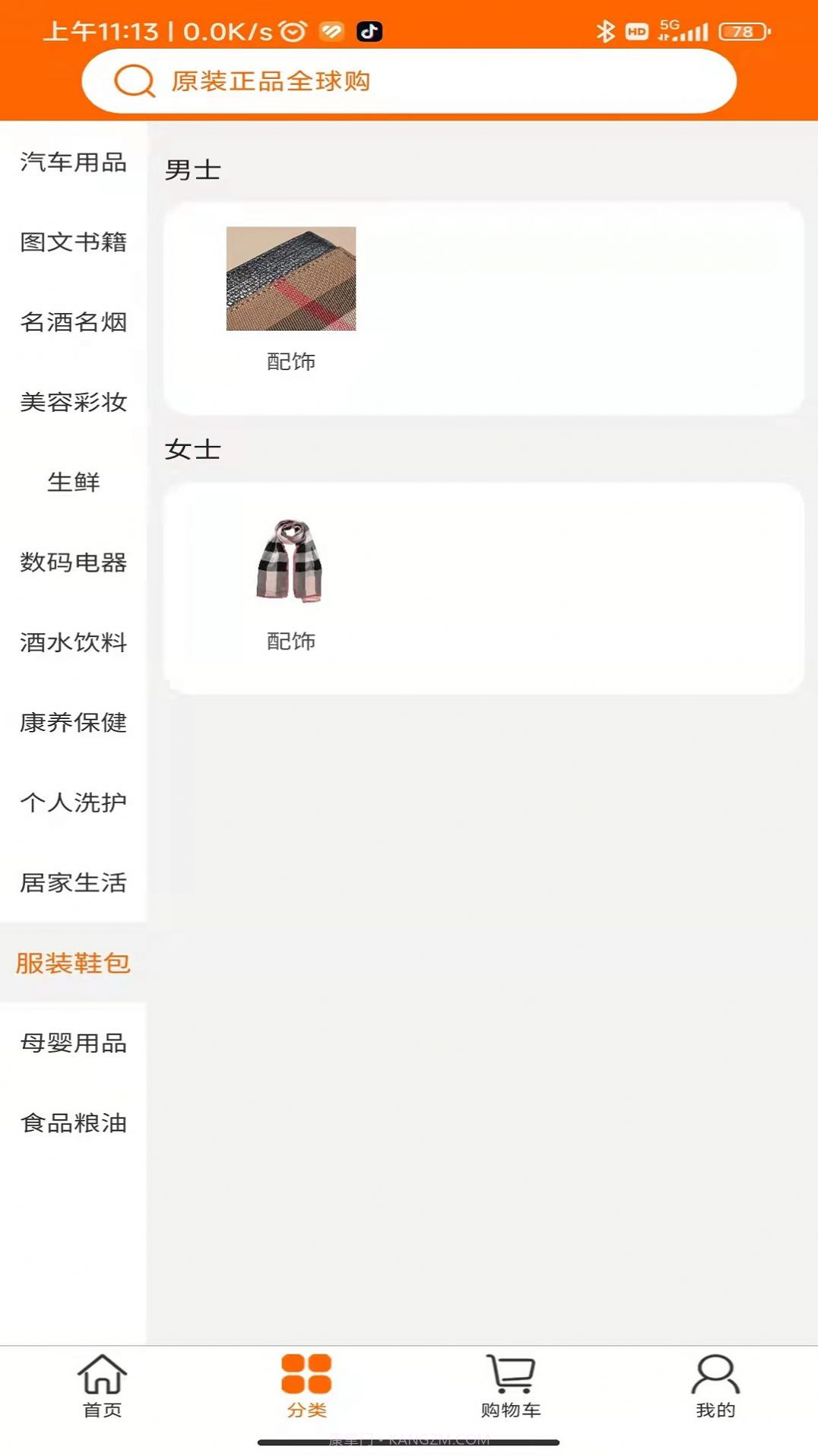
Task: Click the women's plaid scarf thumbnail
Action: (x=291, y=562)
